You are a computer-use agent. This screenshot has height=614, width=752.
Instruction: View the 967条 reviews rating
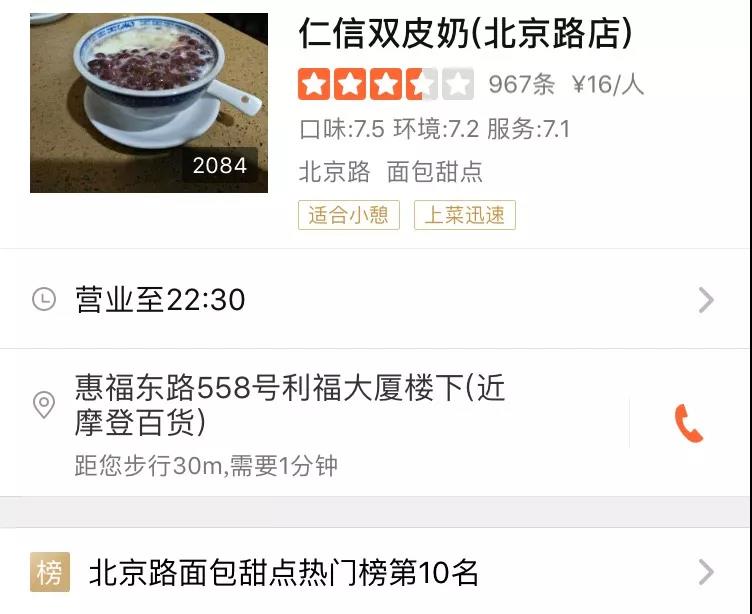(521, 85)
